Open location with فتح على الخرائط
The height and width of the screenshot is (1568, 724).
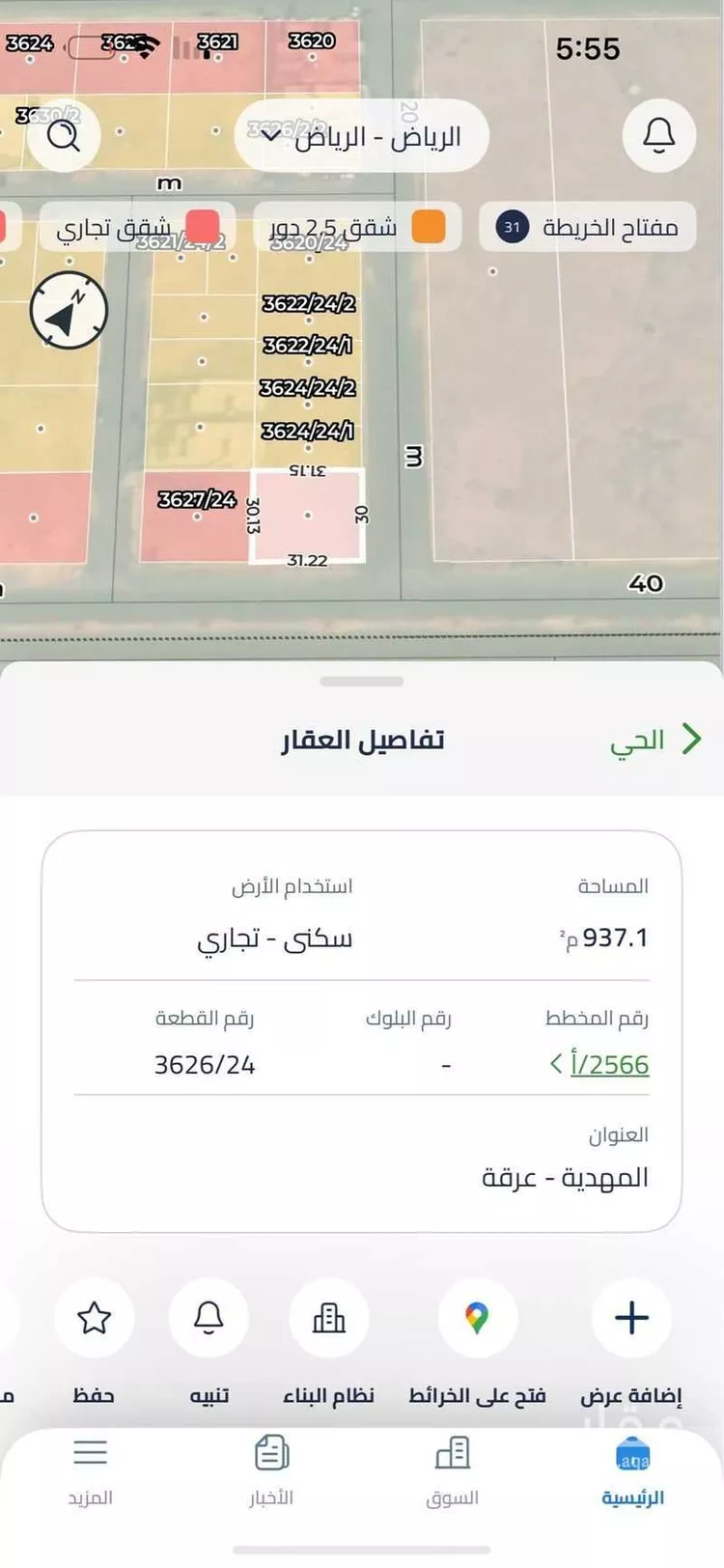[477, 1318]
